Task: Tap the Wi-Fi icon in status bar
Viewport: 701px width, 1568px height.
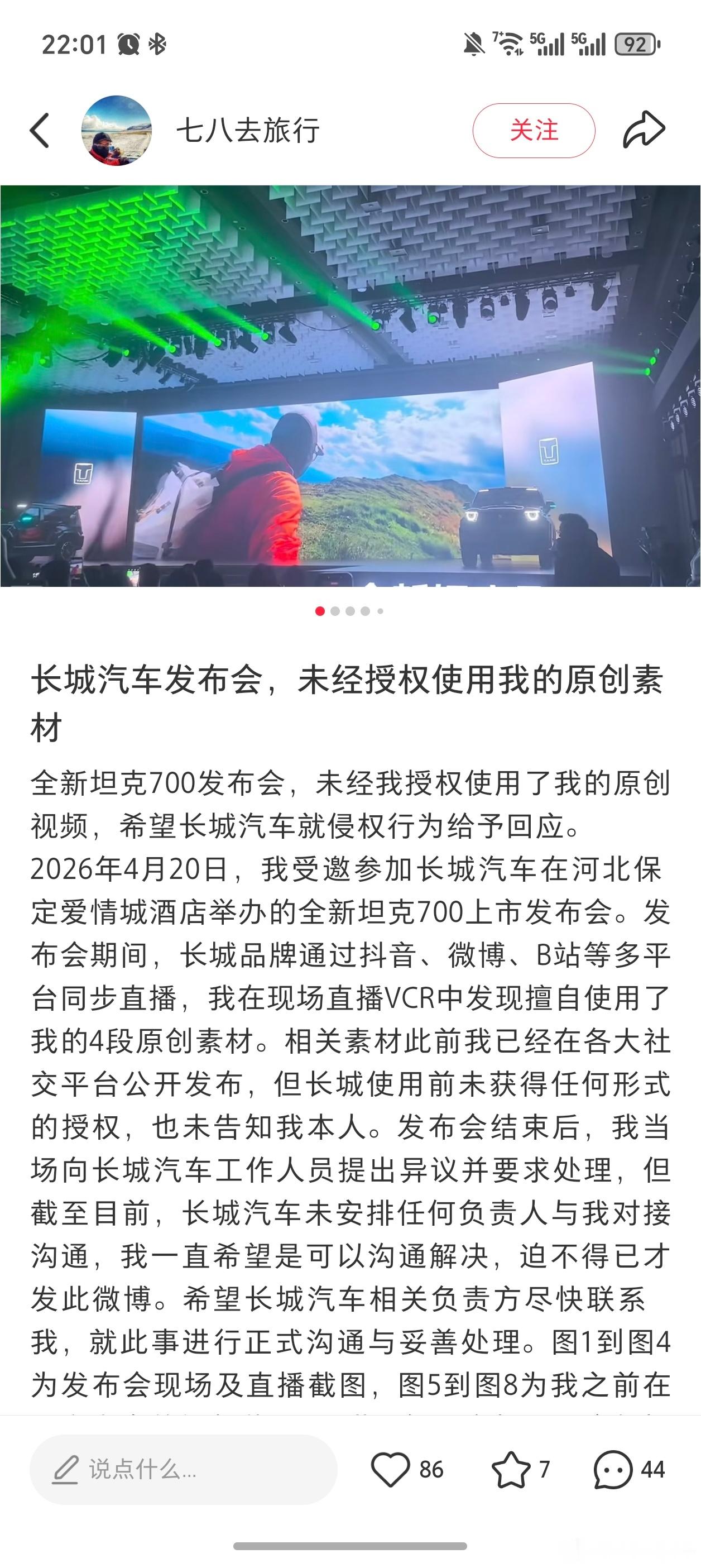Action: [507, 44]
